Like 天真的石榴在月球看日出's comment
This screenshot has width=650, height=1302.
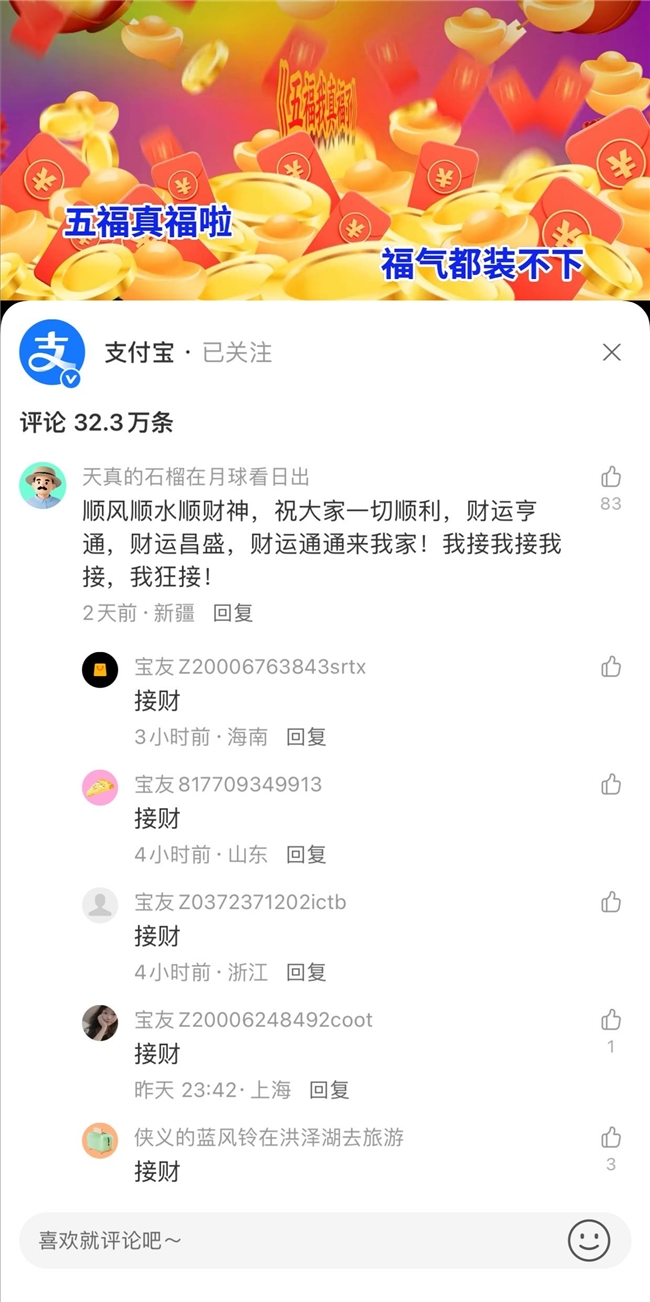[x=611, y=477]
